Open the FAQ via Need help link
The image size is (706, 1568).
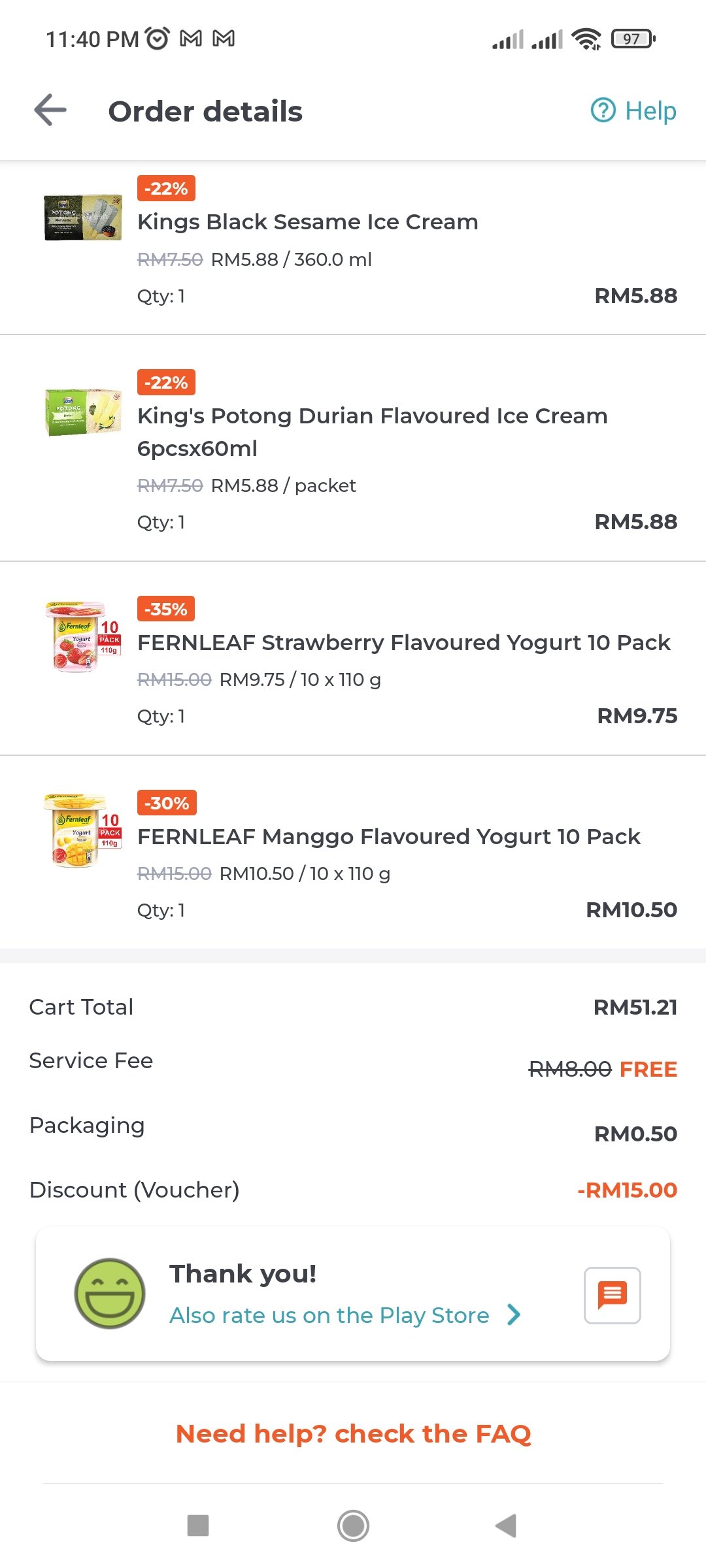pos(353,1433)
